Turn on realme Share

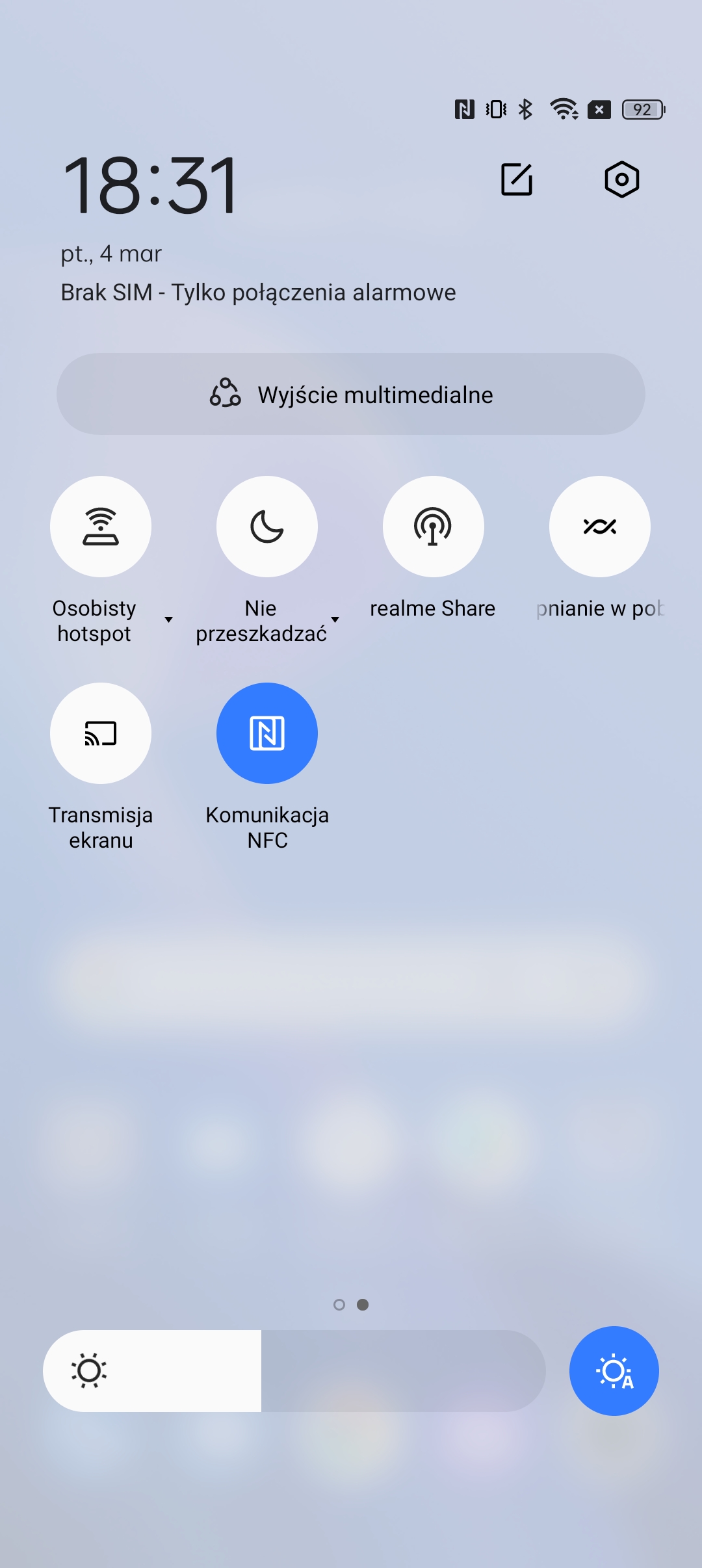(x=434, y=527)
